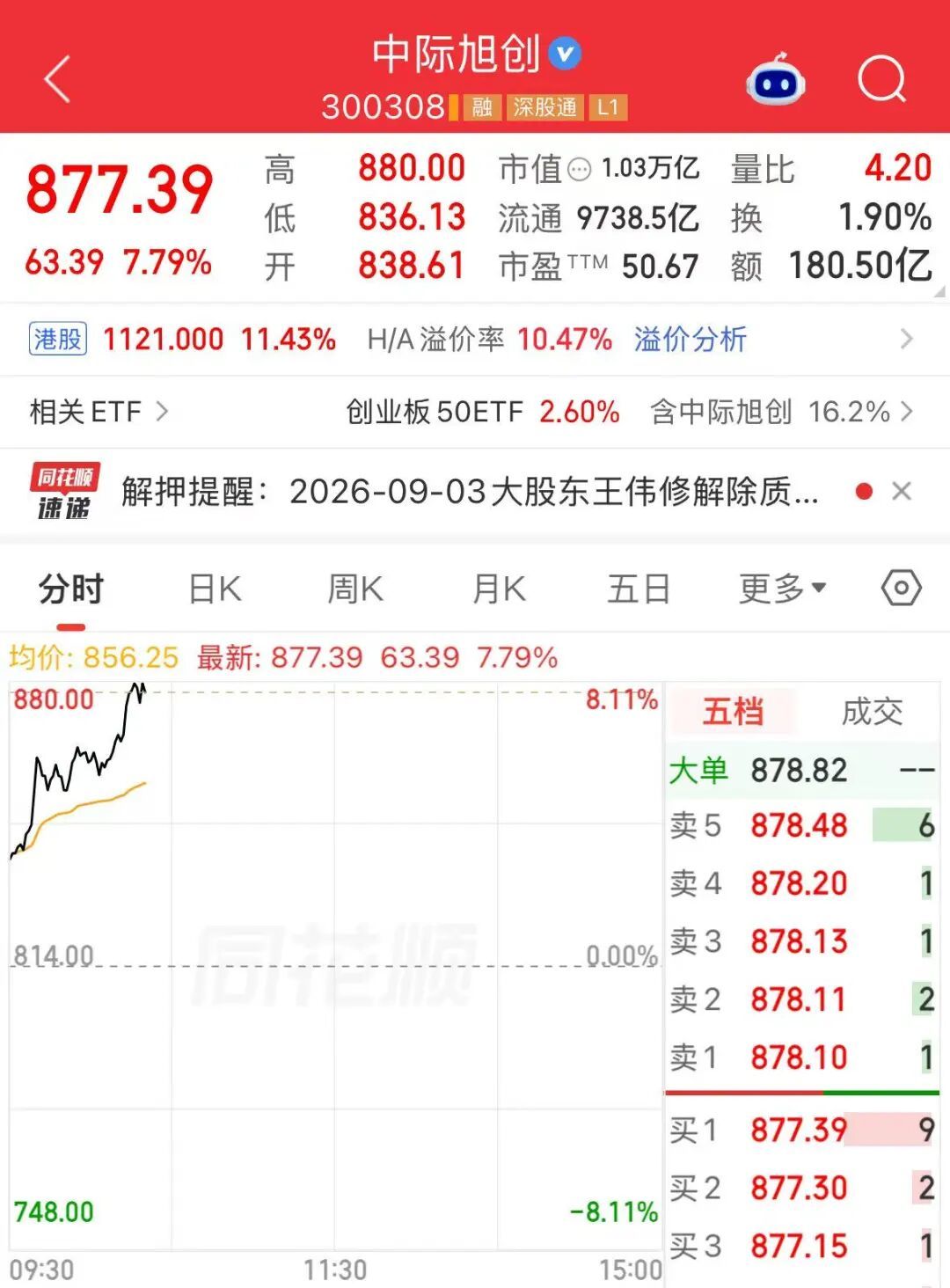
Task: Switch to the 周K chart tab
Action: pos(355,589)
